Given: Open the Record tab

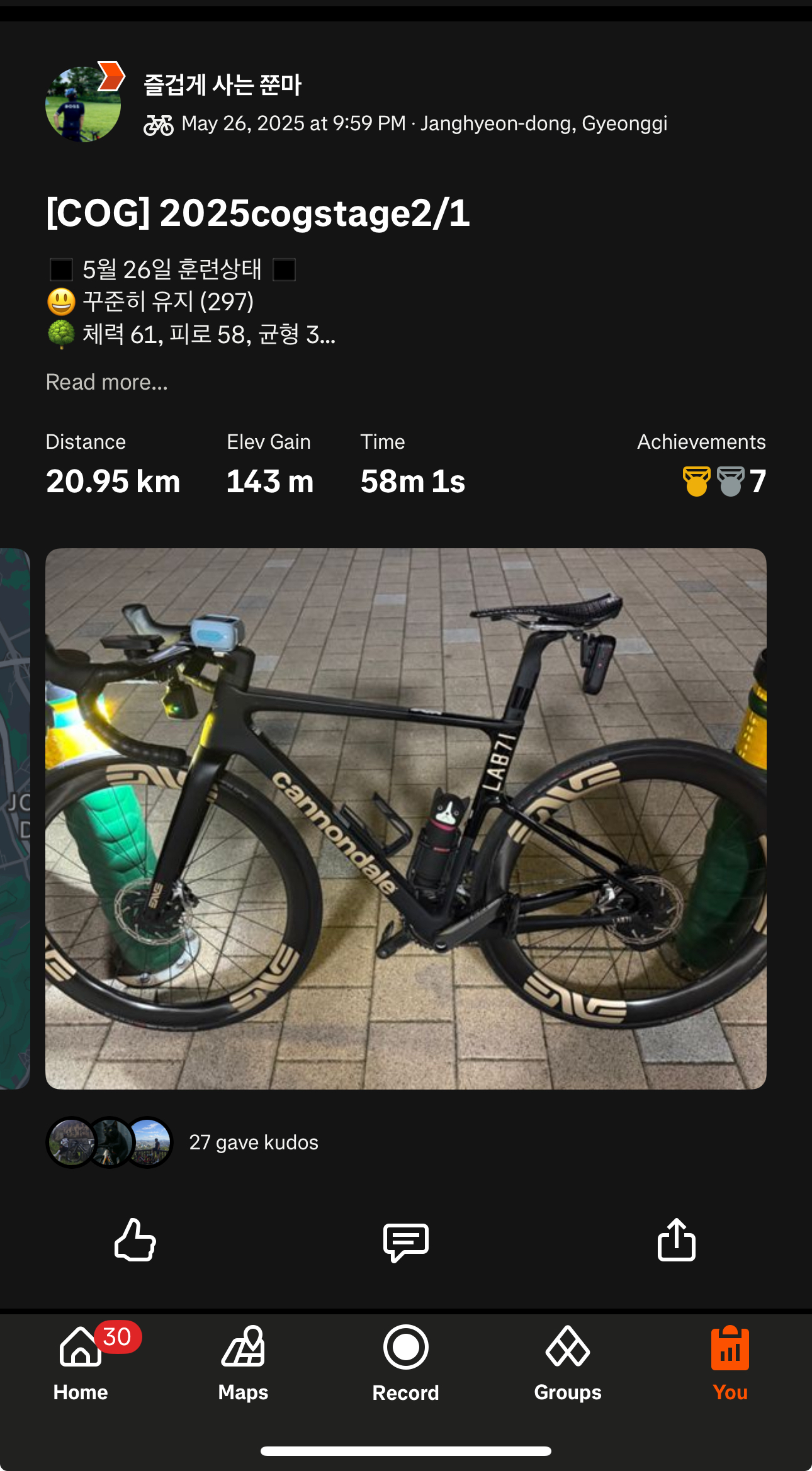Looking at the screenshot, I should tap(406, 1363).
